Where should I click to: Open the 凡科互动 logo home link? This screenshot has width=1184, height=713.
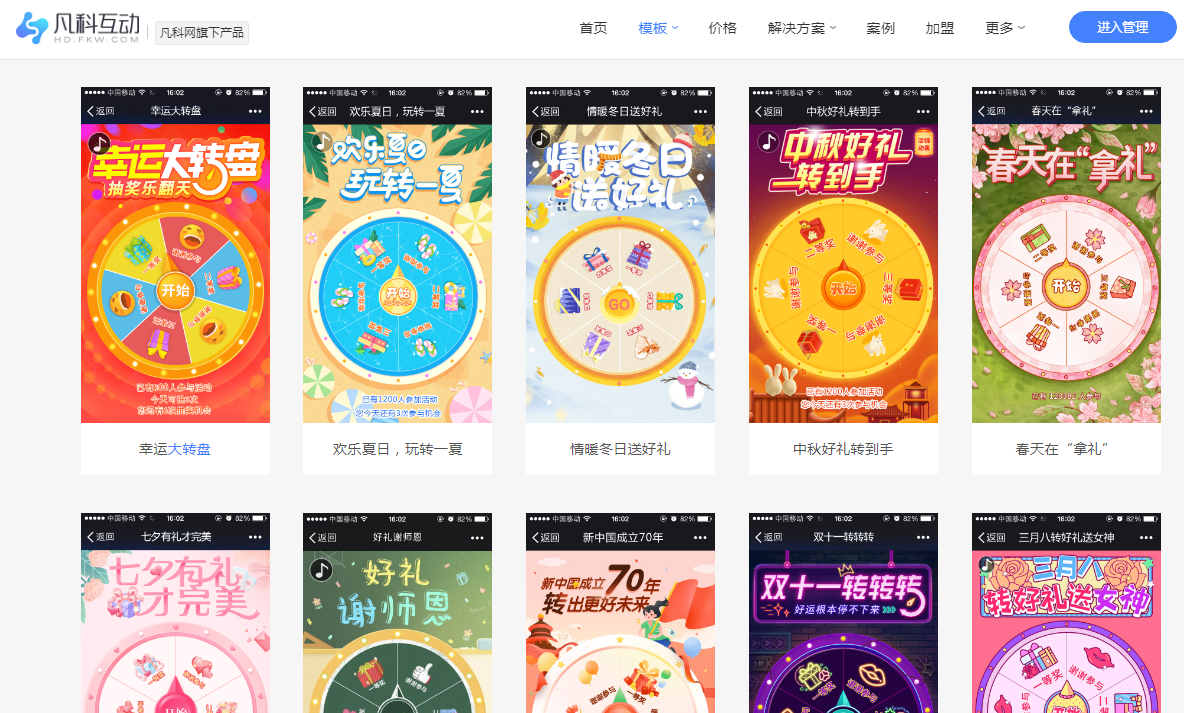coord(78,29)
